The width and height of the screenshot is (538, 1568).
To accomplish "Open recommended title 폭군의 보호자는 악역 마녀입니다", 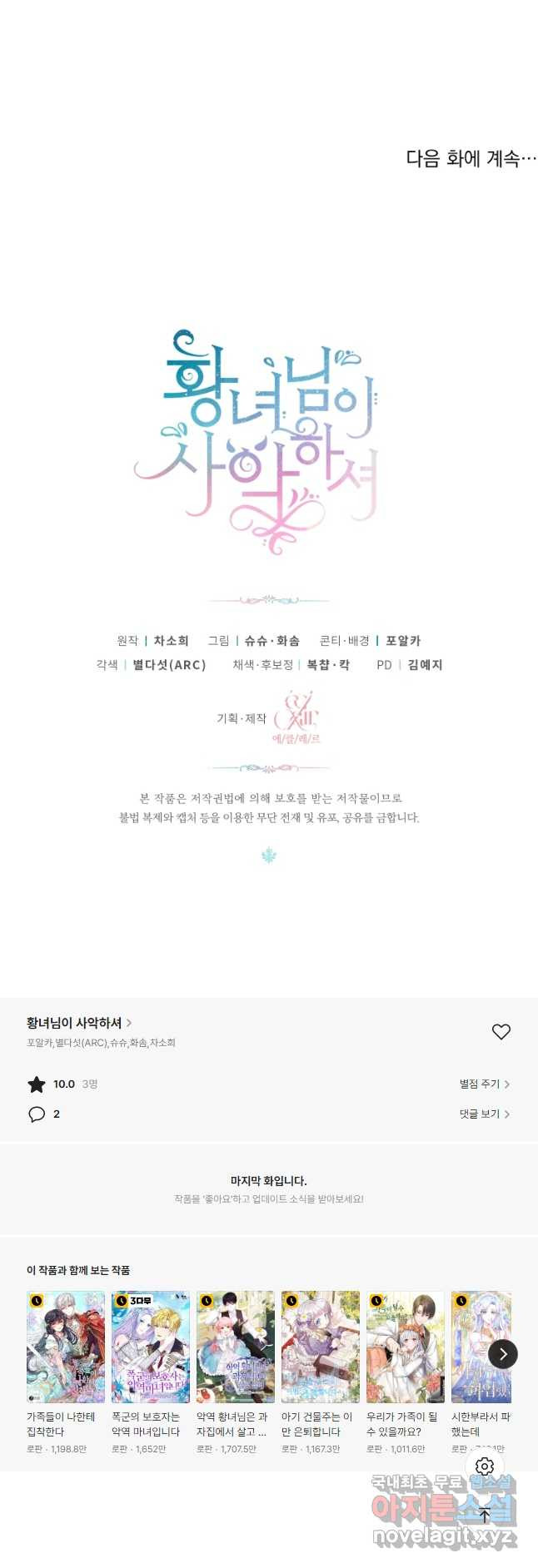I will (151, 1347).
